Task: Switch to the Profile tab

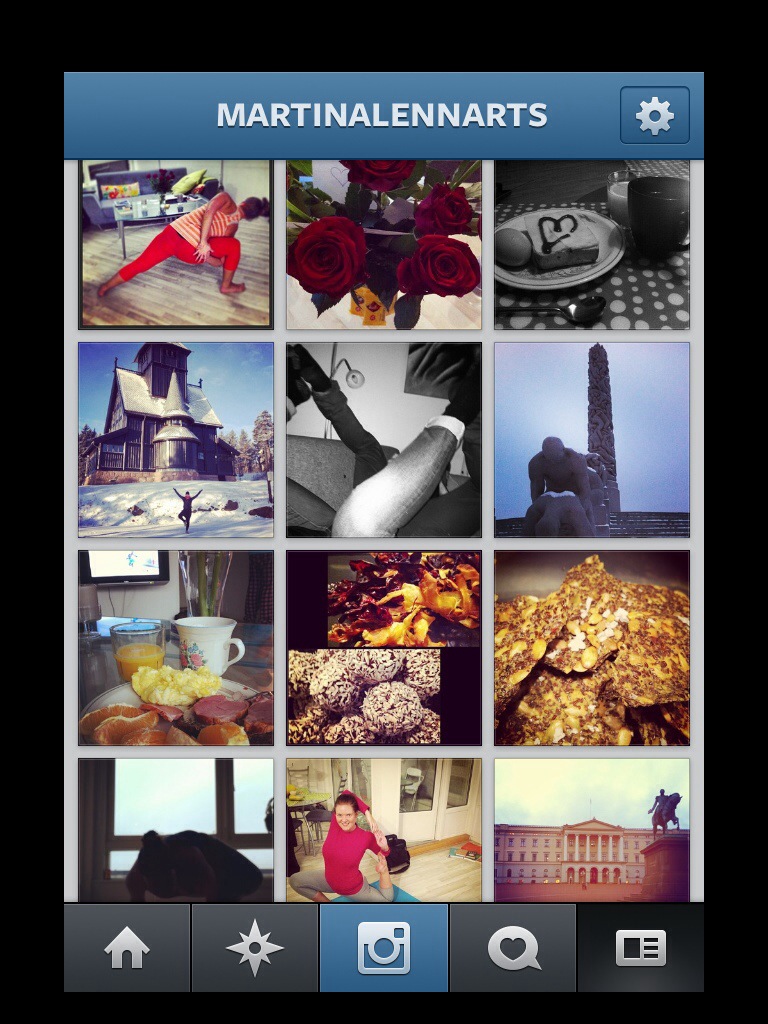Action: (641, 948)
